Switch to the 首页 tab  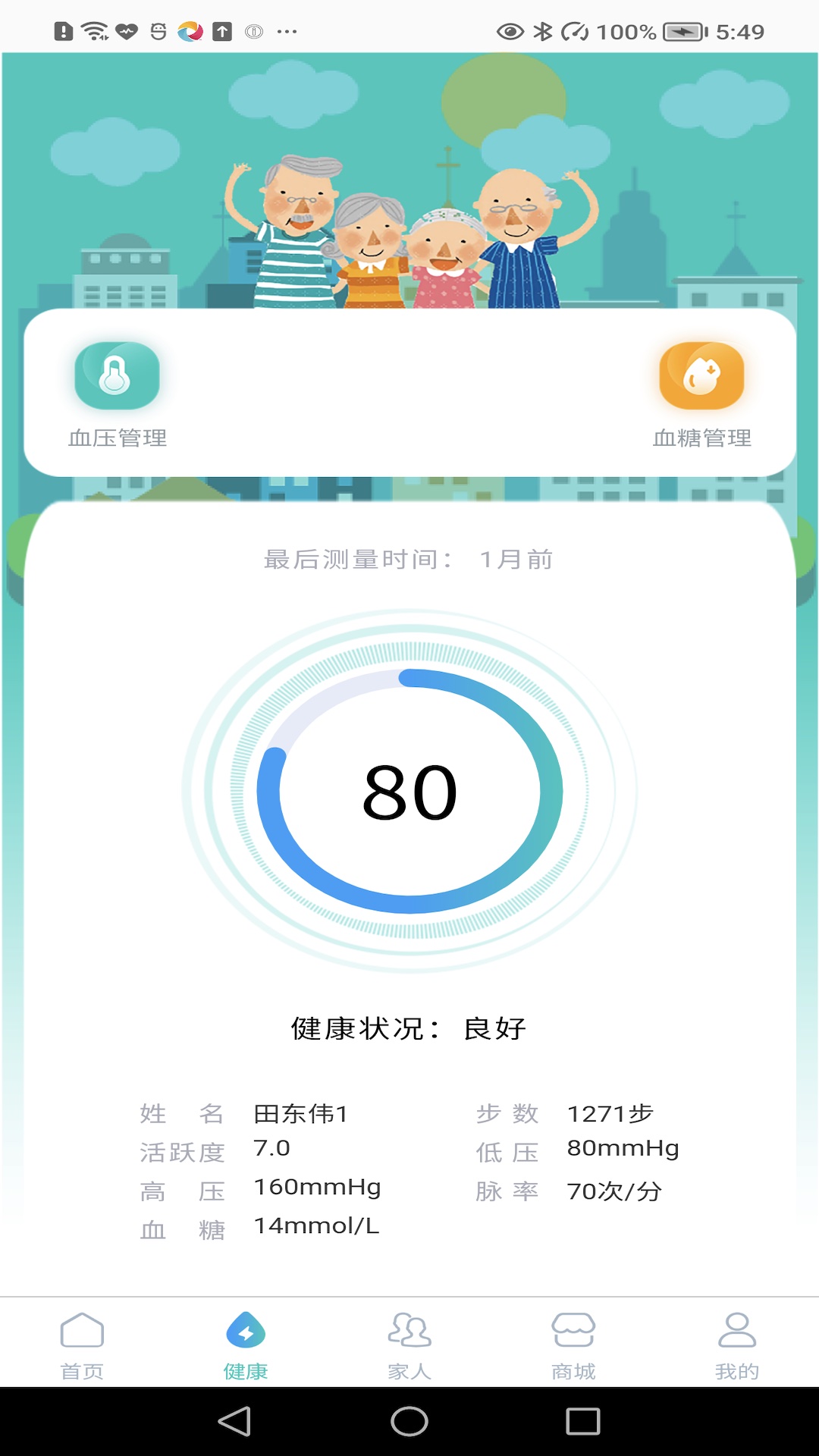(x=82, y=1343)
